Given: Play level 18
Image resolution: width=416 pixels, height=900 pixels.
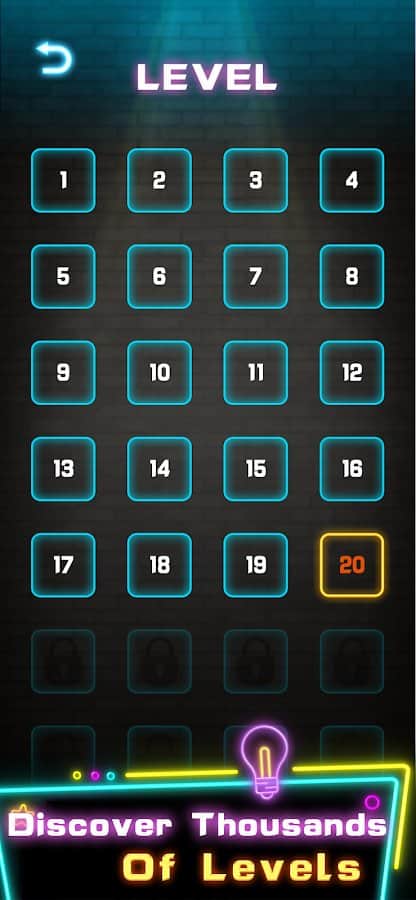Looking at the screenshot, I should 160,565.
